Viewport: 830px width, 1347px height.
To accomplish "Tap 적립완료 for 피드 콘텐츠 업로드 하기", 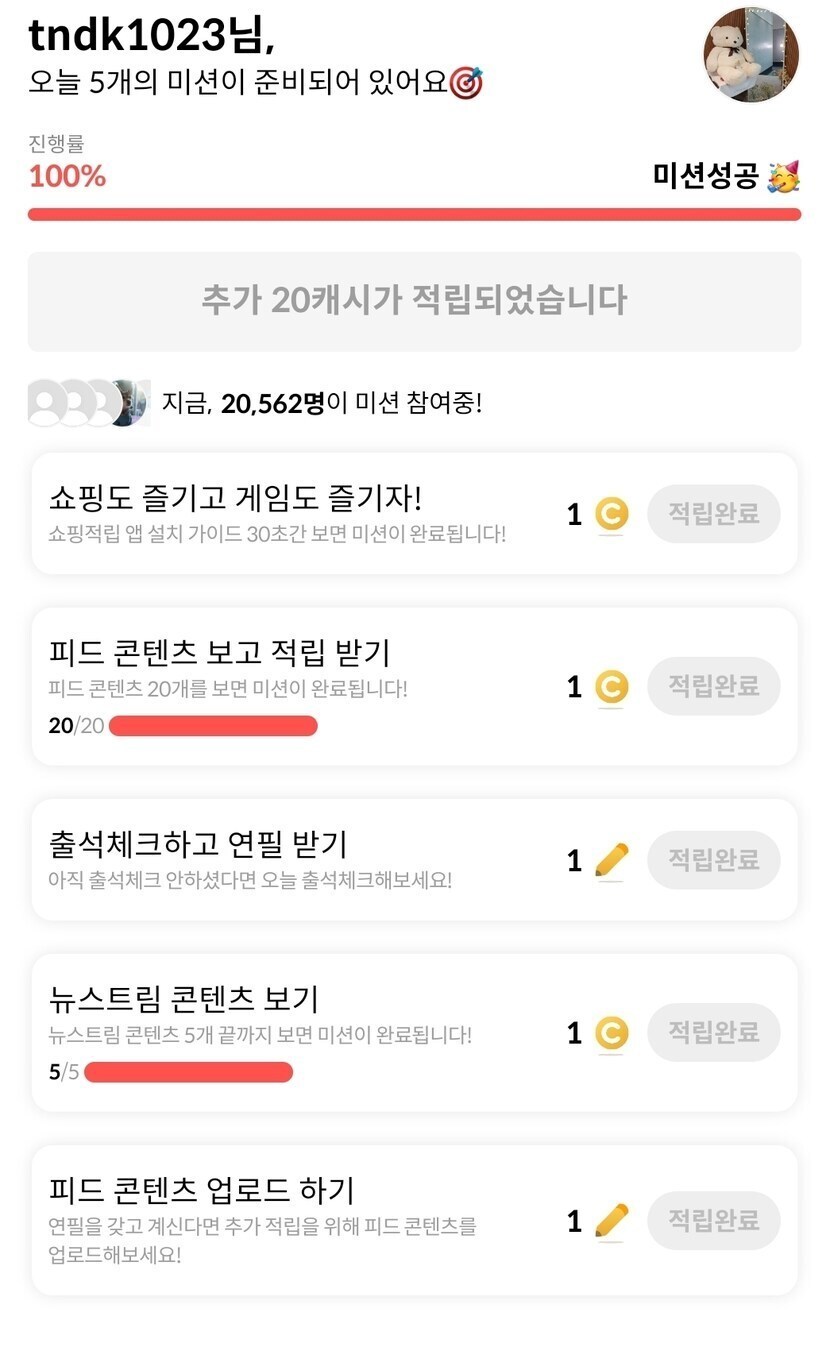I will point(713,1220).
